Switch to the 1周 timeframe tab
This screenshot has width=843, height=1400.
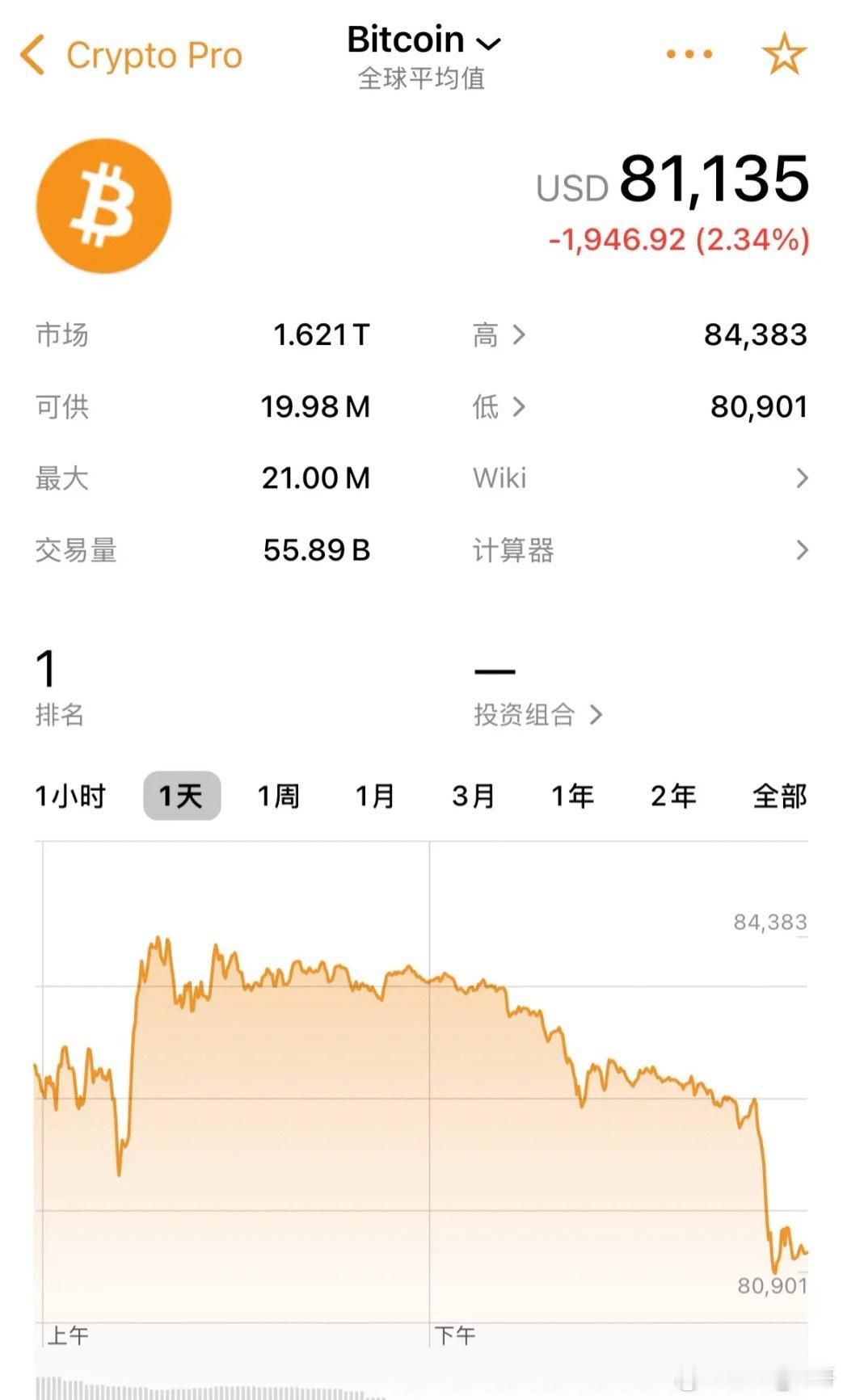click(278, 796)
